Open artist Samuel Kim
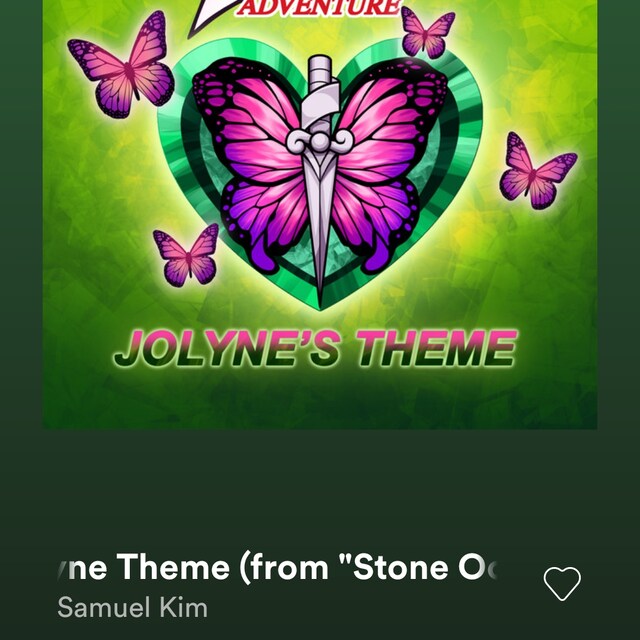The image size is (640, 640). point(132,607)
